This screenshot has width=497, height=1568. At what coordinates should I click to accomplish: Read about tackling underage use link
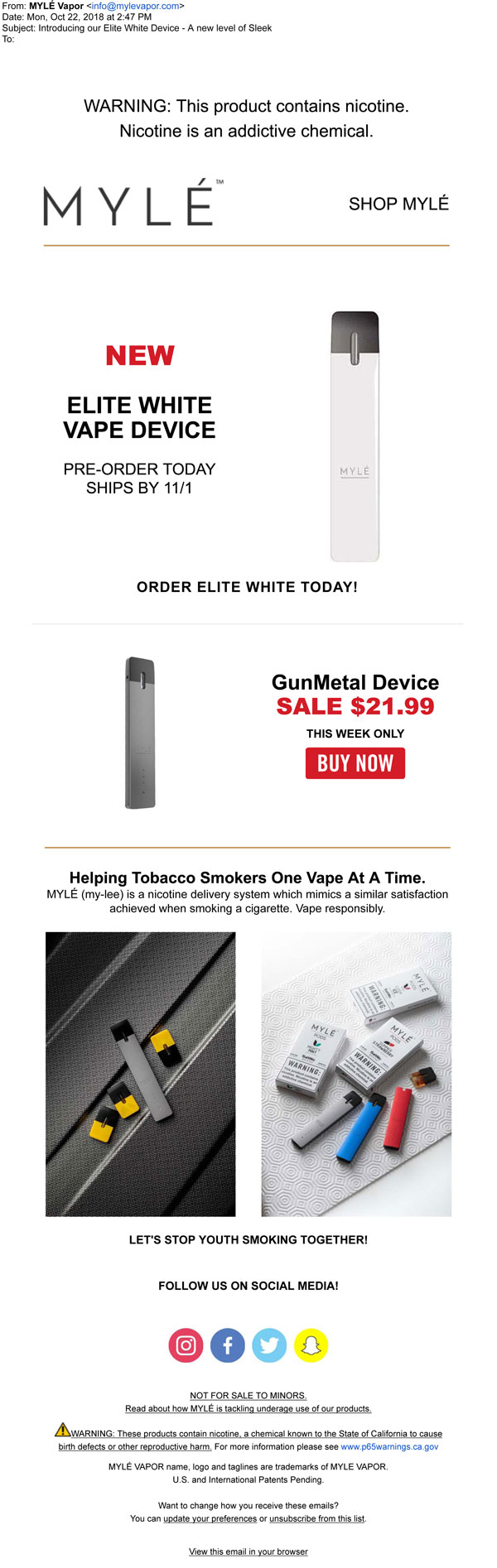(x=248, y=1408)
